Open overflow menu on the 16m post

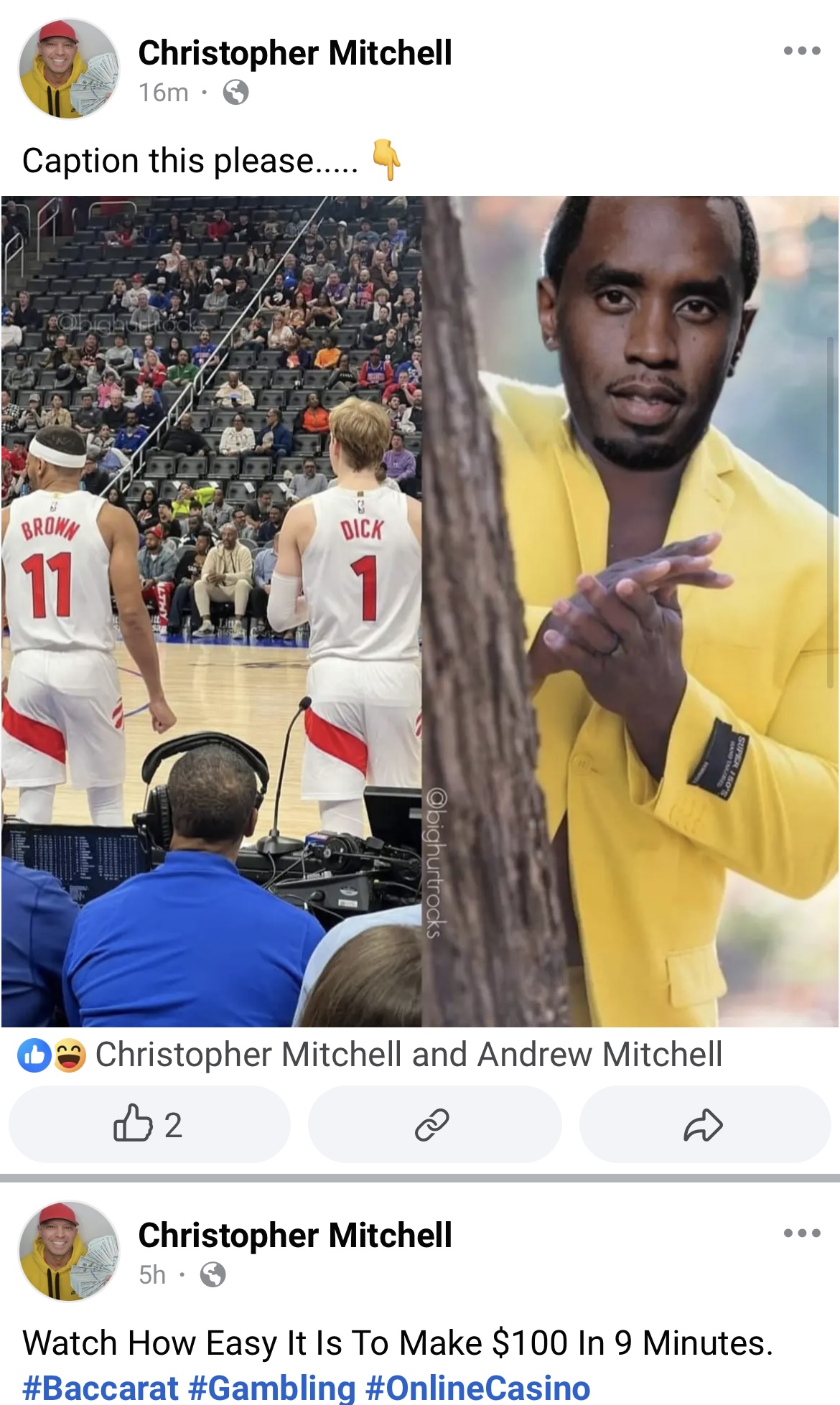coord(801,51)
